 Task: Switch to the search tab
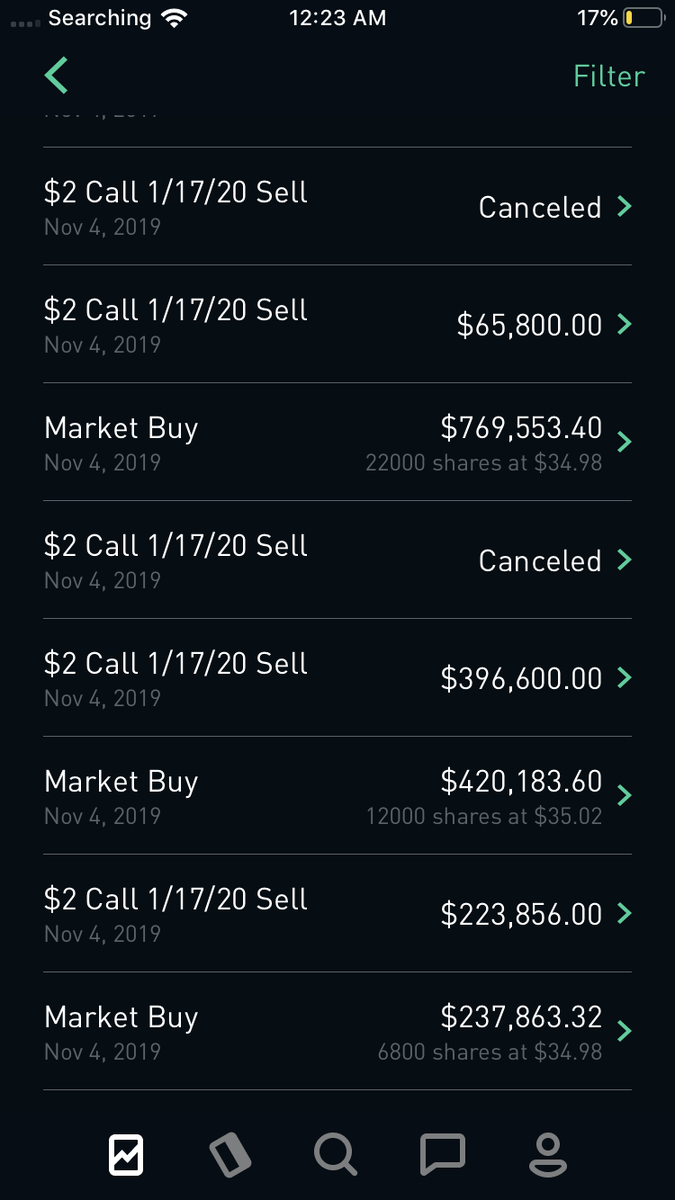point(335,1155)
